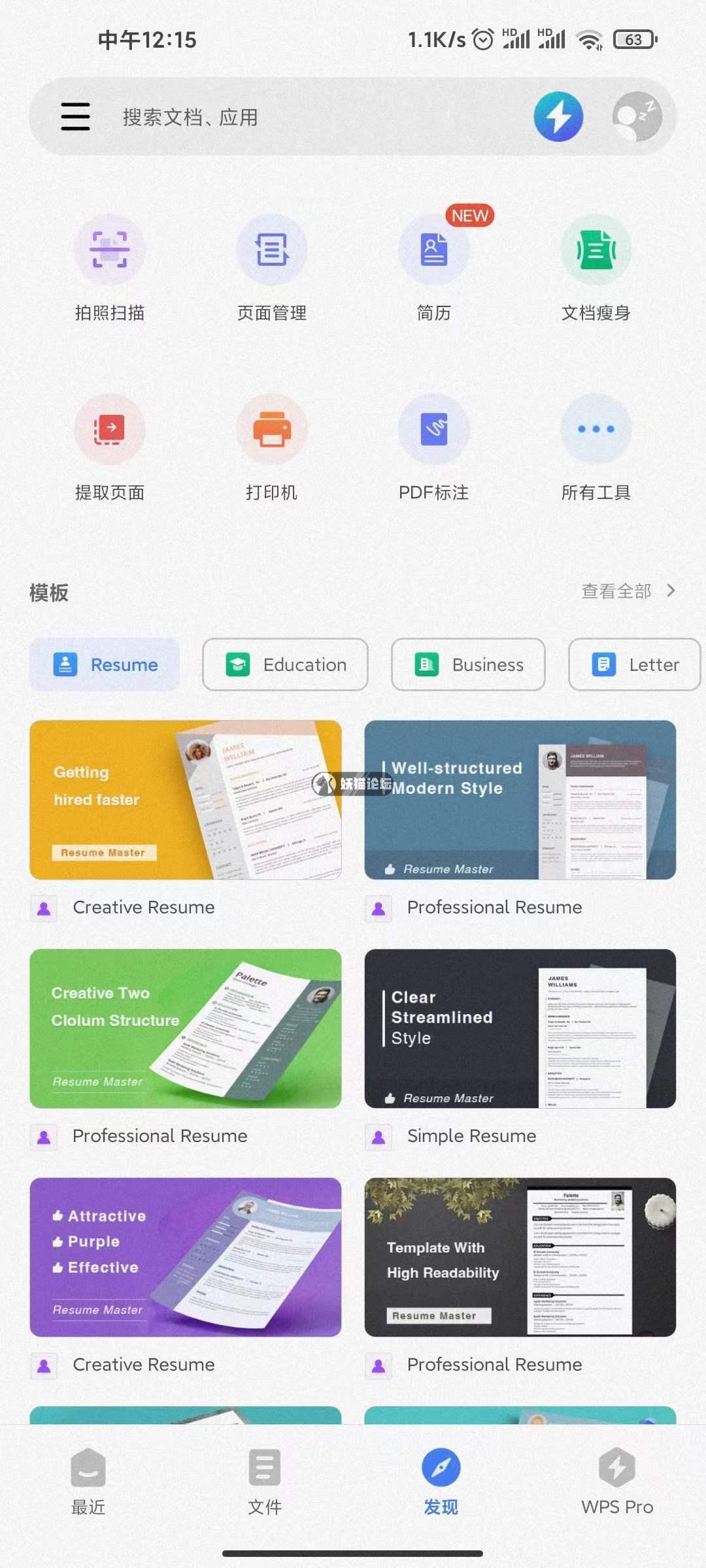This screenshot has width=706, height=1568.
Task: View all templates via 查看全部
Action: pos(628,591)
